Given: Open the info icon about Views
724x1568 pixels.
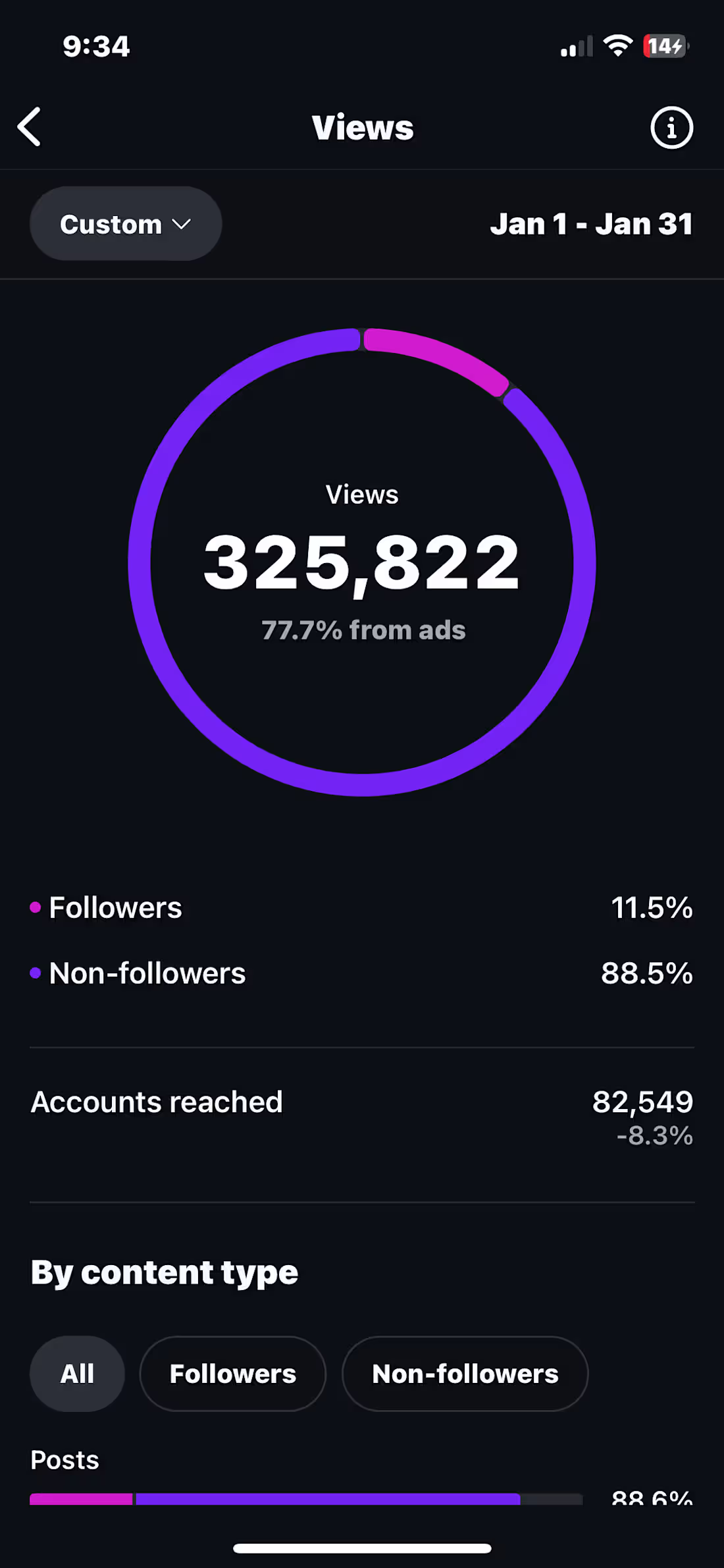Looking at the screenshot, I should tap(671, 127).
